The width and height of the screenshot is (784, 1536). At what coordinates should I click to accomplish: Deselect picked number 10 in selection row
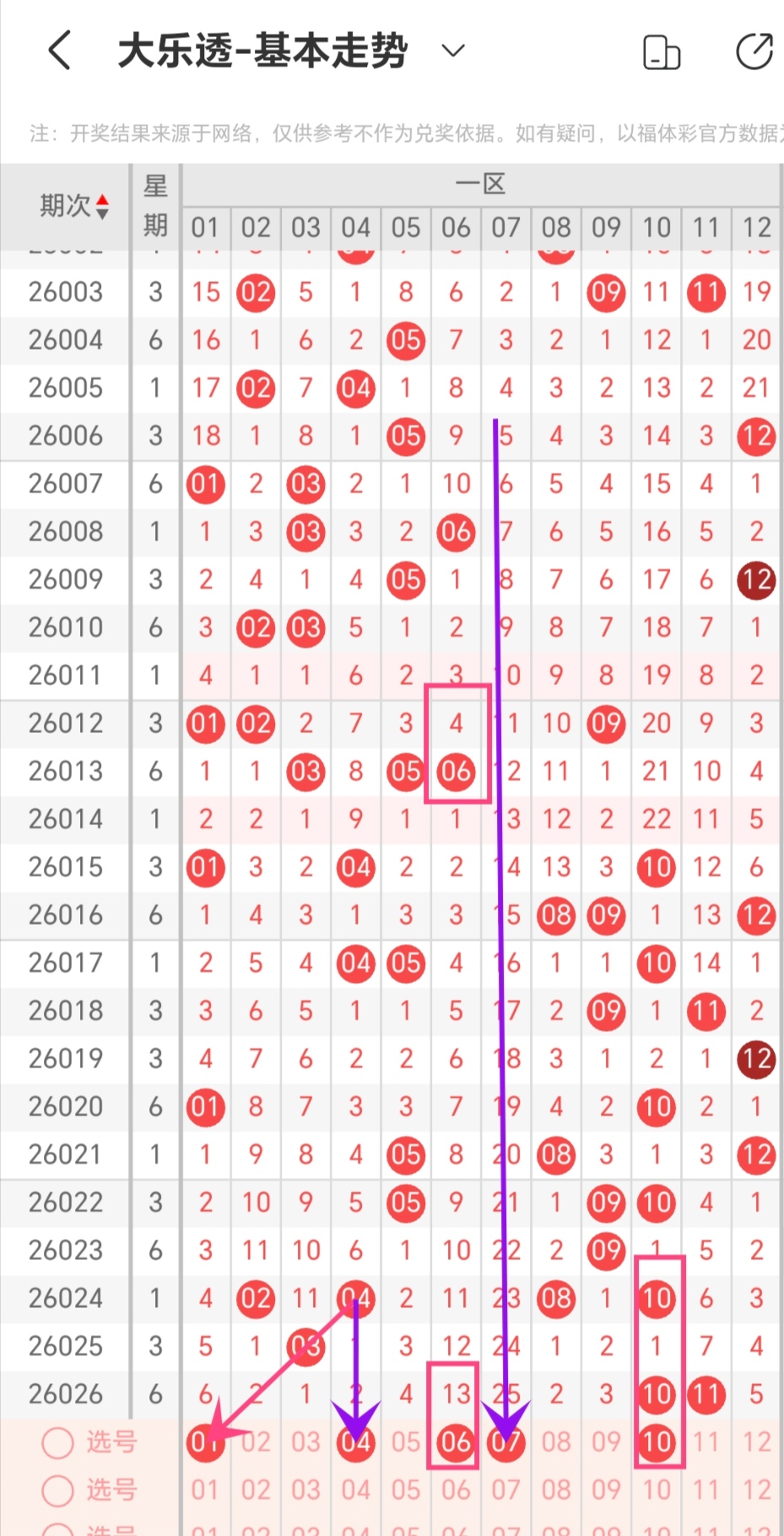(657, 1442)
